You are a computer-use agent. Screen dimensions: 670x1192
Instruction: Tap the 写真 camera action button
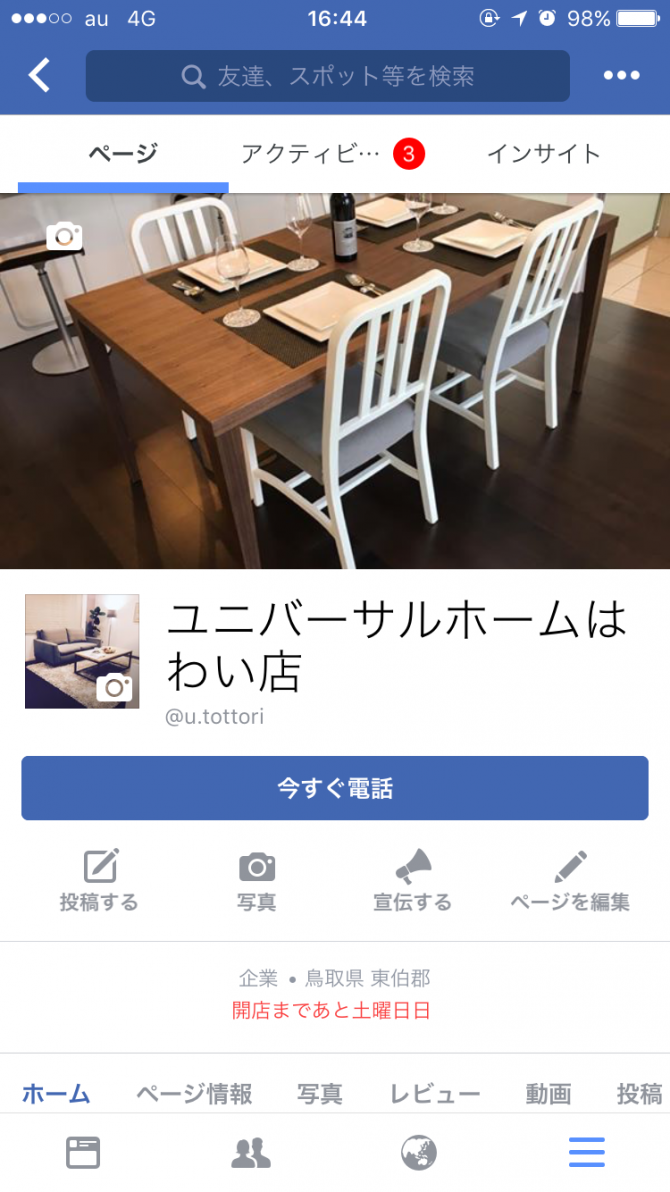click(x=257, y=880)
